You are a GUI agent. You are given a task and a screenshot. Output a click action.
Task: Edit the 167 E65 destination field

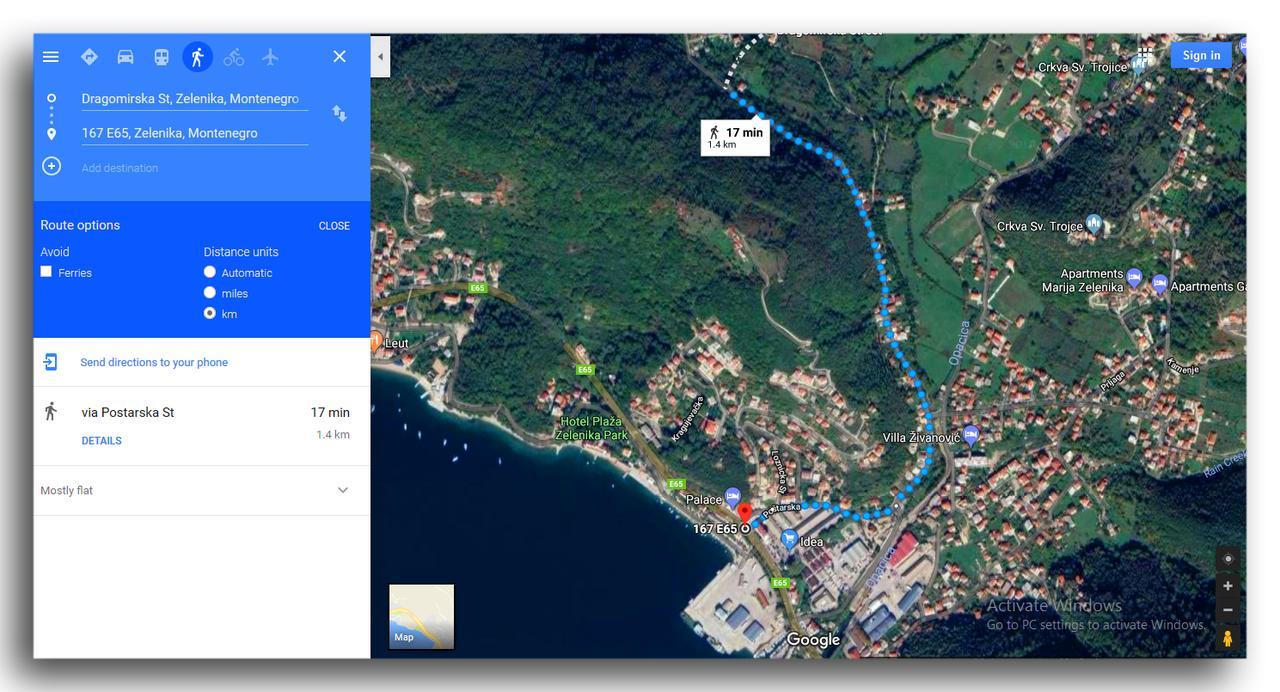tap(190, 133)
